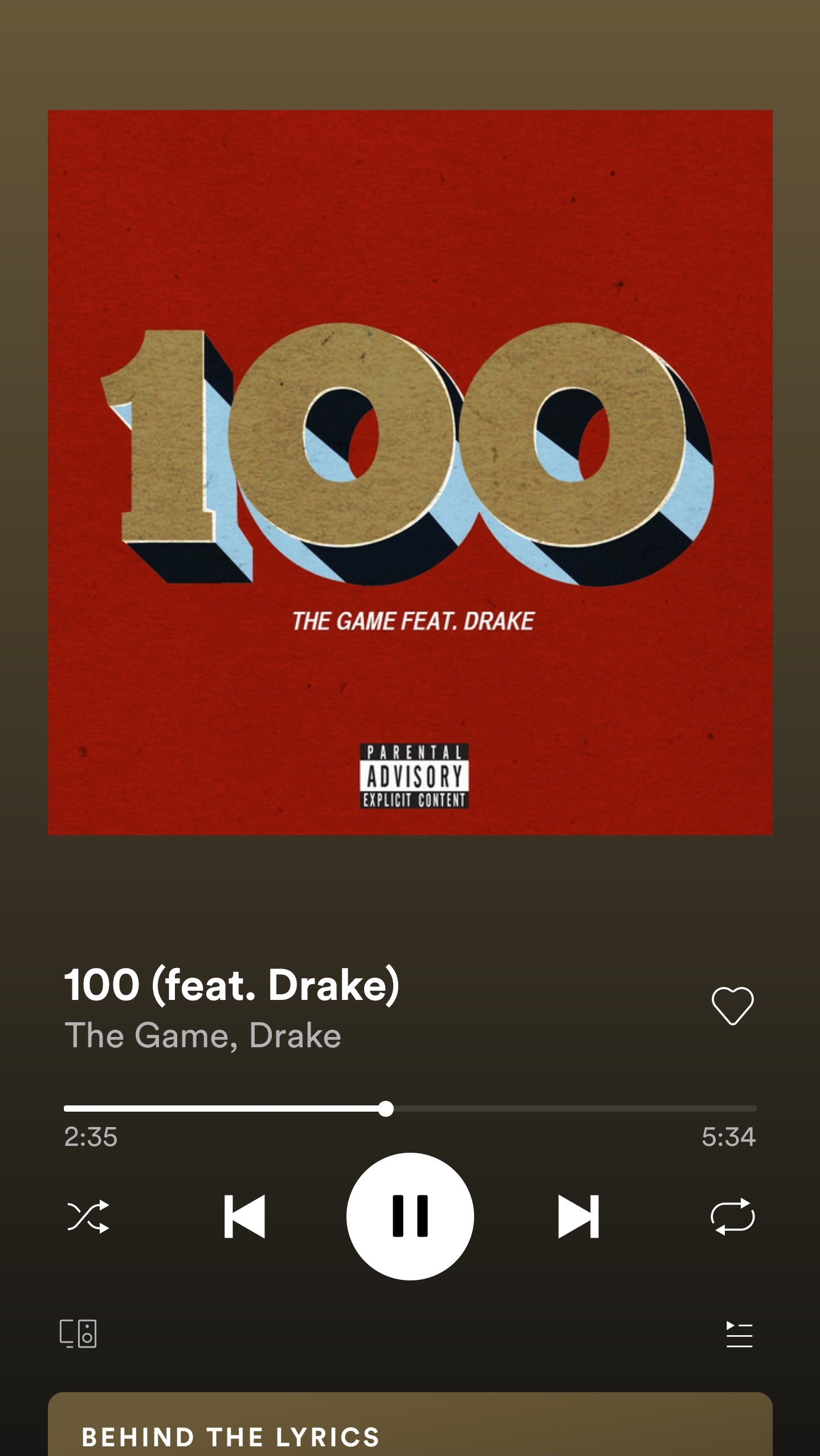Image resolution: width=820 pixels, height=1456 pixels.
Task: Open the play queue
Action: pos(739,1335)
